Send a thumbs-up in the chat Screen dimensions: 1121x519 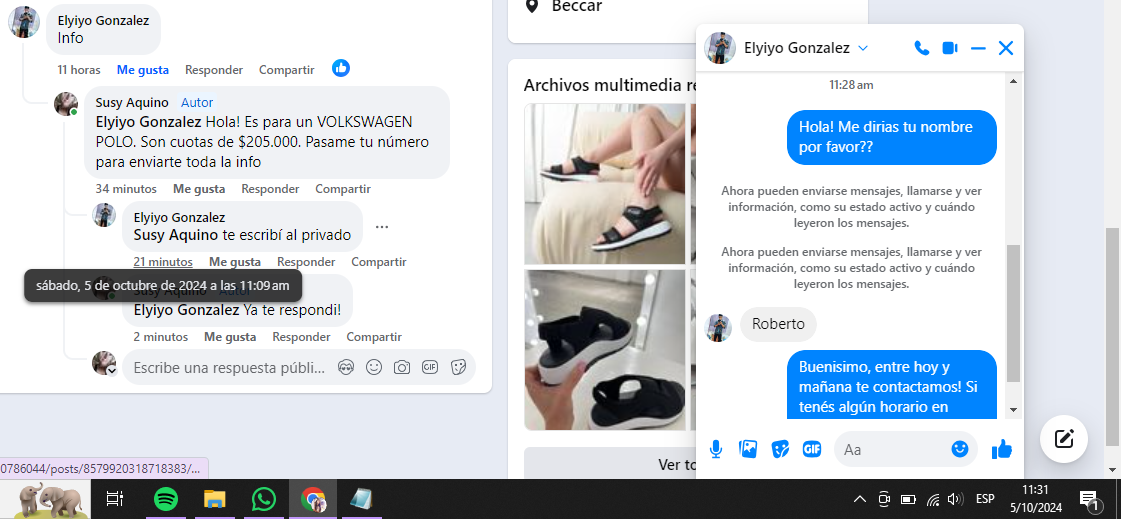click(x=1001, y=449)
